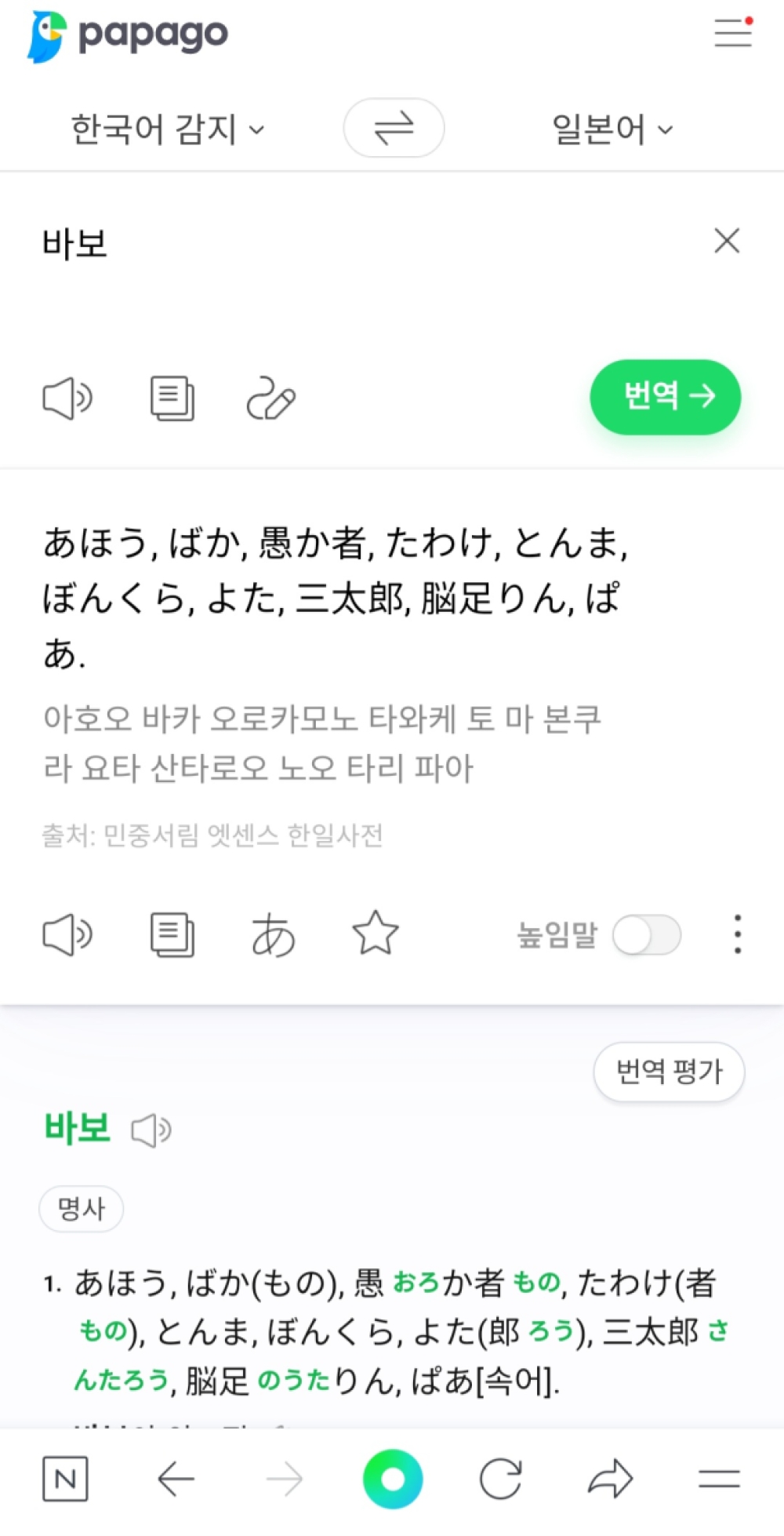Listen to the source text pronunciation
Image resolution: width=784 pixels, height=1536 pixels.
(67, 399)
